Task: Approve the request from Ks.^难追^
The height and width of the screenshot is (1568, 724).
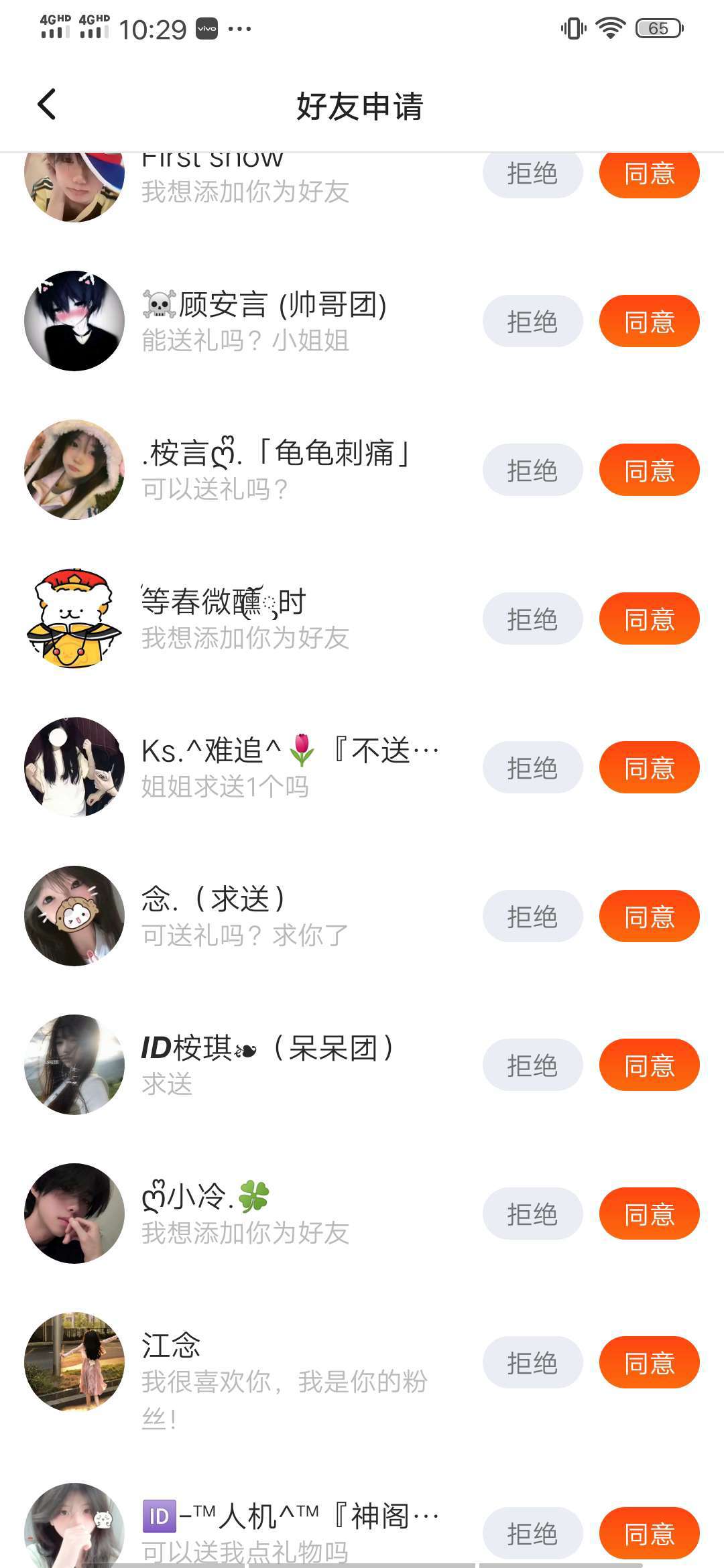Action: coord(649,768)
